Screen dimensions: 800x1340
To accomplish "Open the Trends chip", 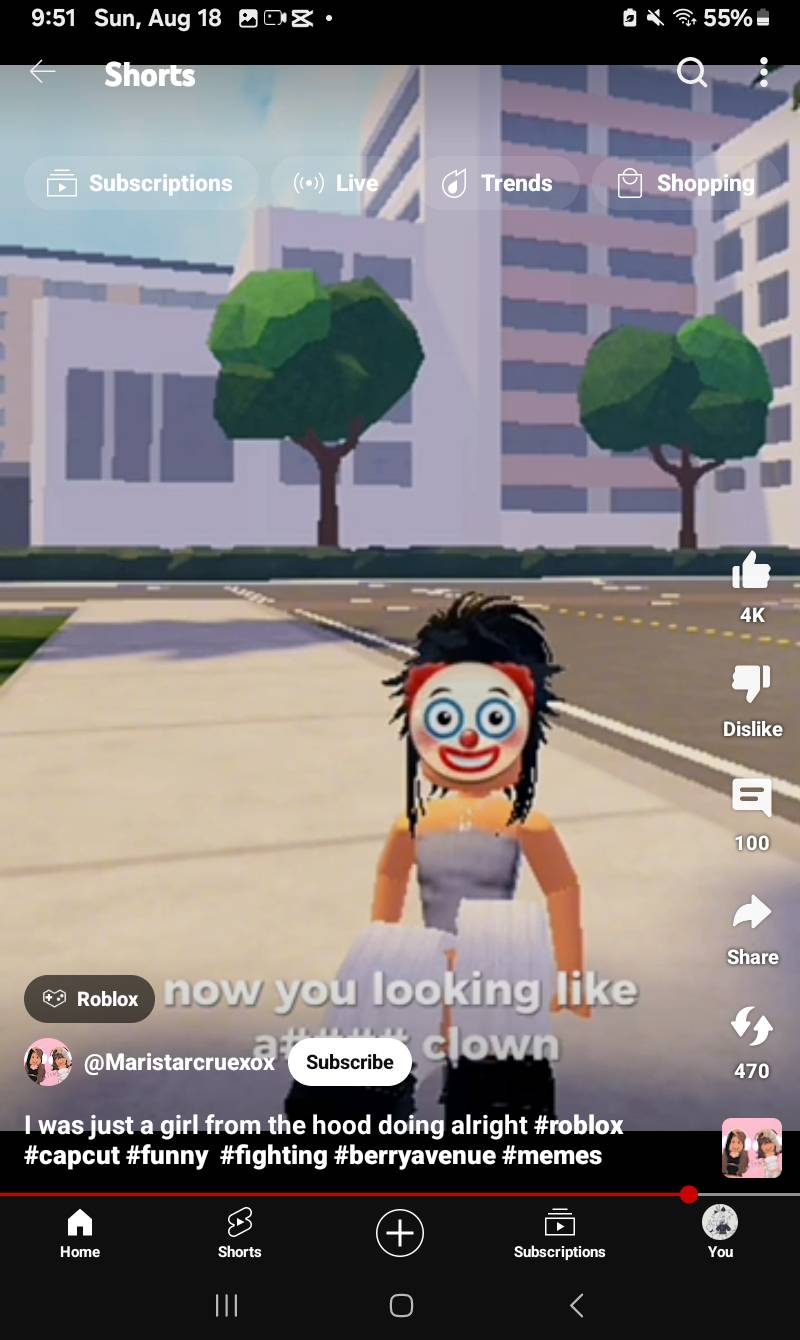I will point(497,184).
